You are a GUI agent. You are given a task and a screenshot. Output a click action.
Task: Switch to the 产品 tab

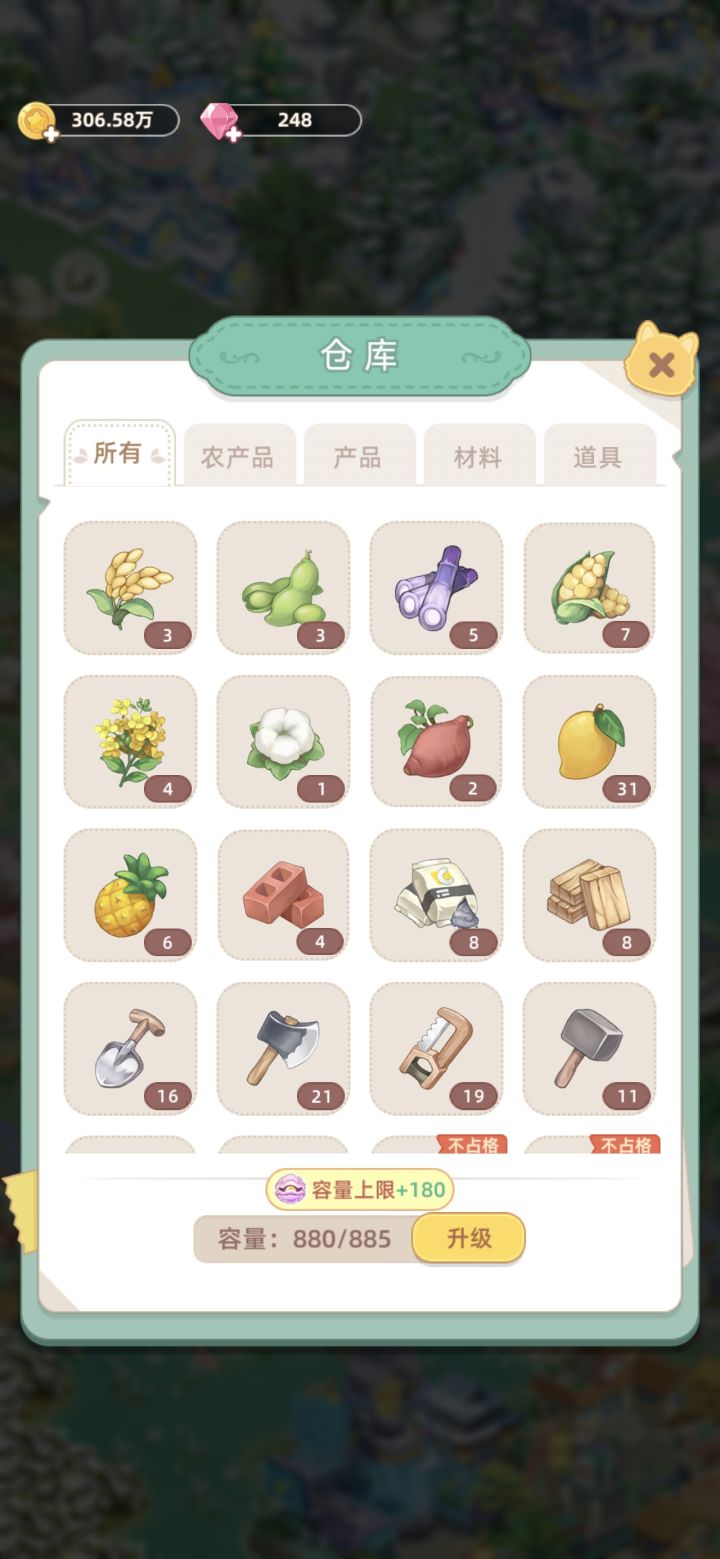tap(359, 455)
